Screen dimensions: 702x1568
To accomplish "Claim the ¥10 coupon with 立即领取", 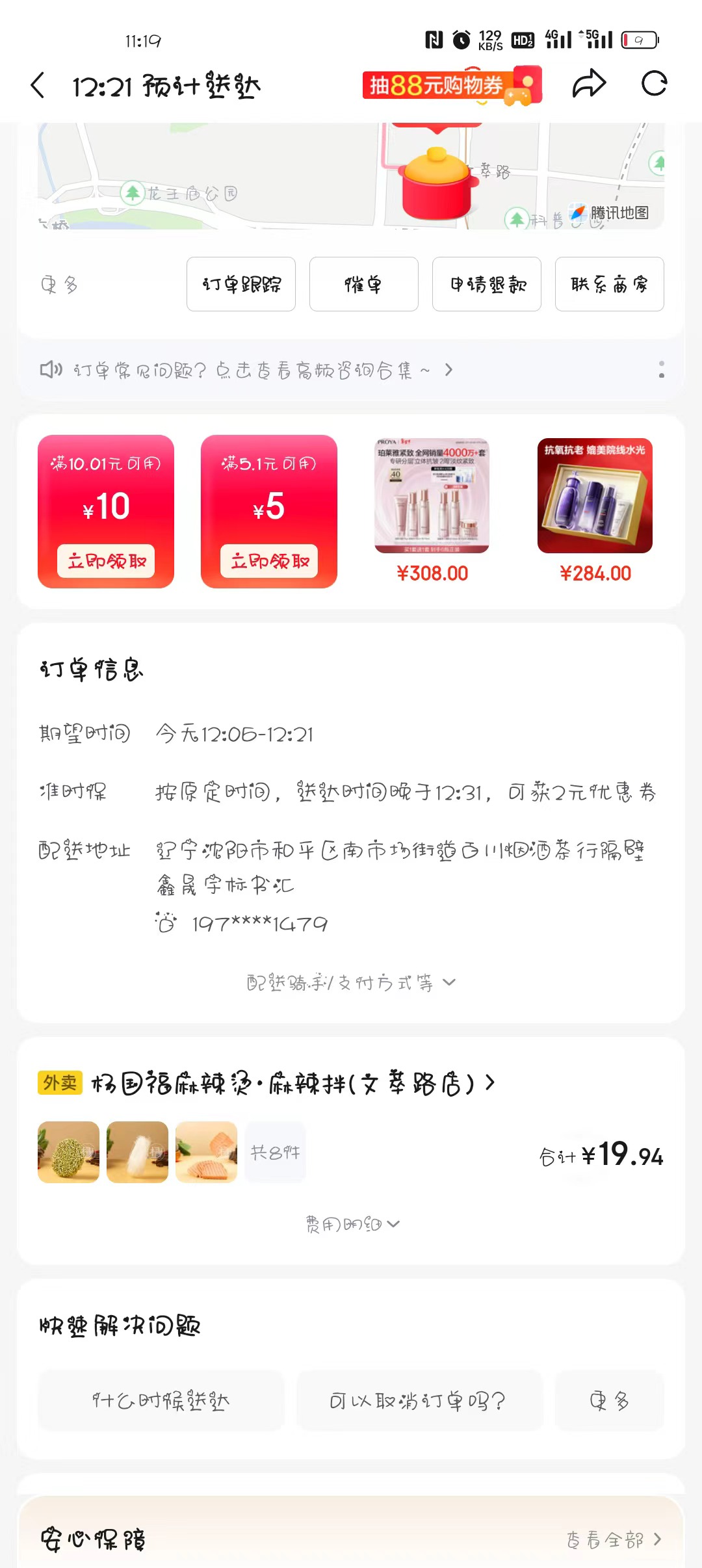I will (106, 561).
